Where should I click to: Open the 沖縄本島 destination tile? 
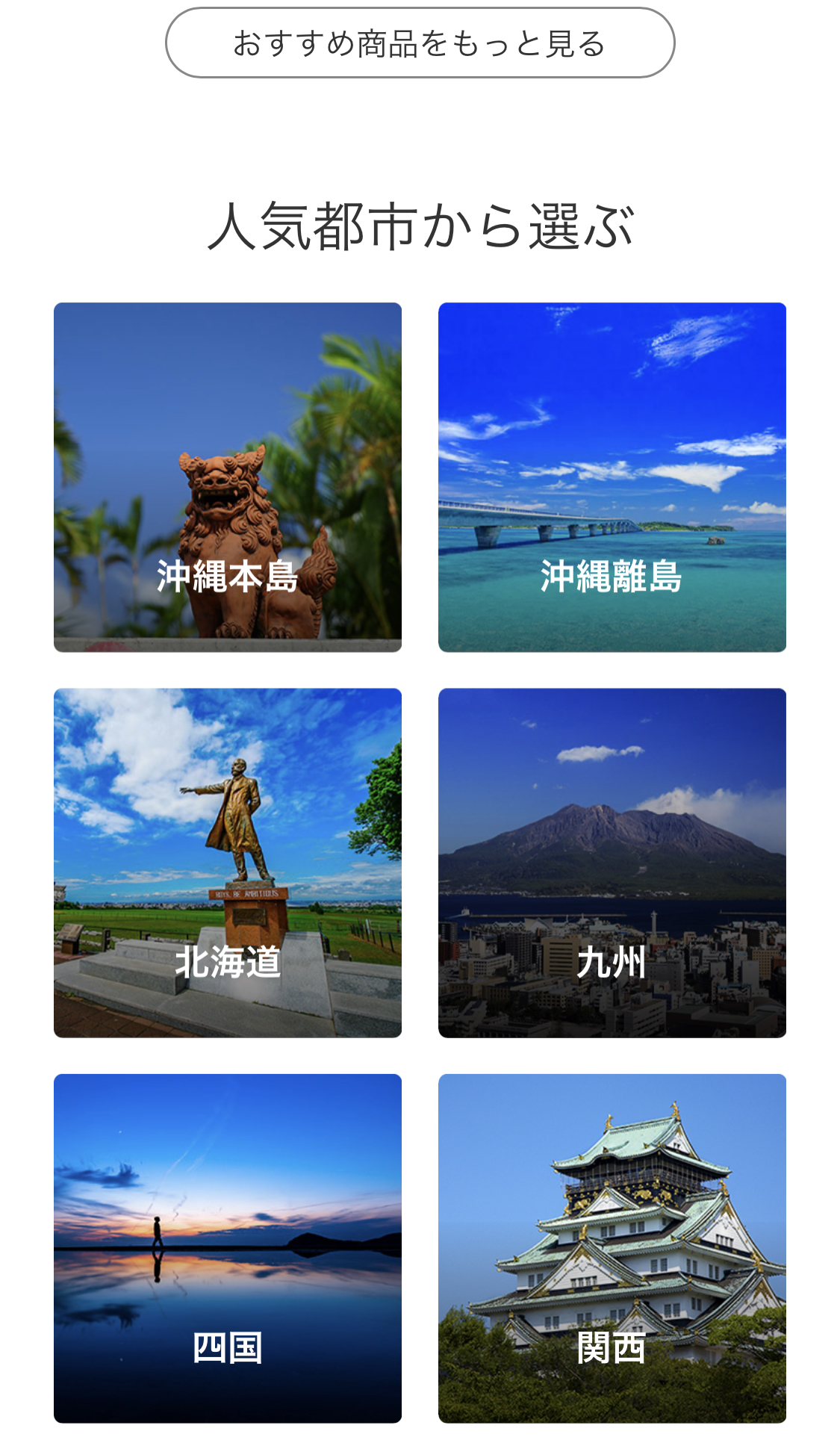(x=228, y=477)
